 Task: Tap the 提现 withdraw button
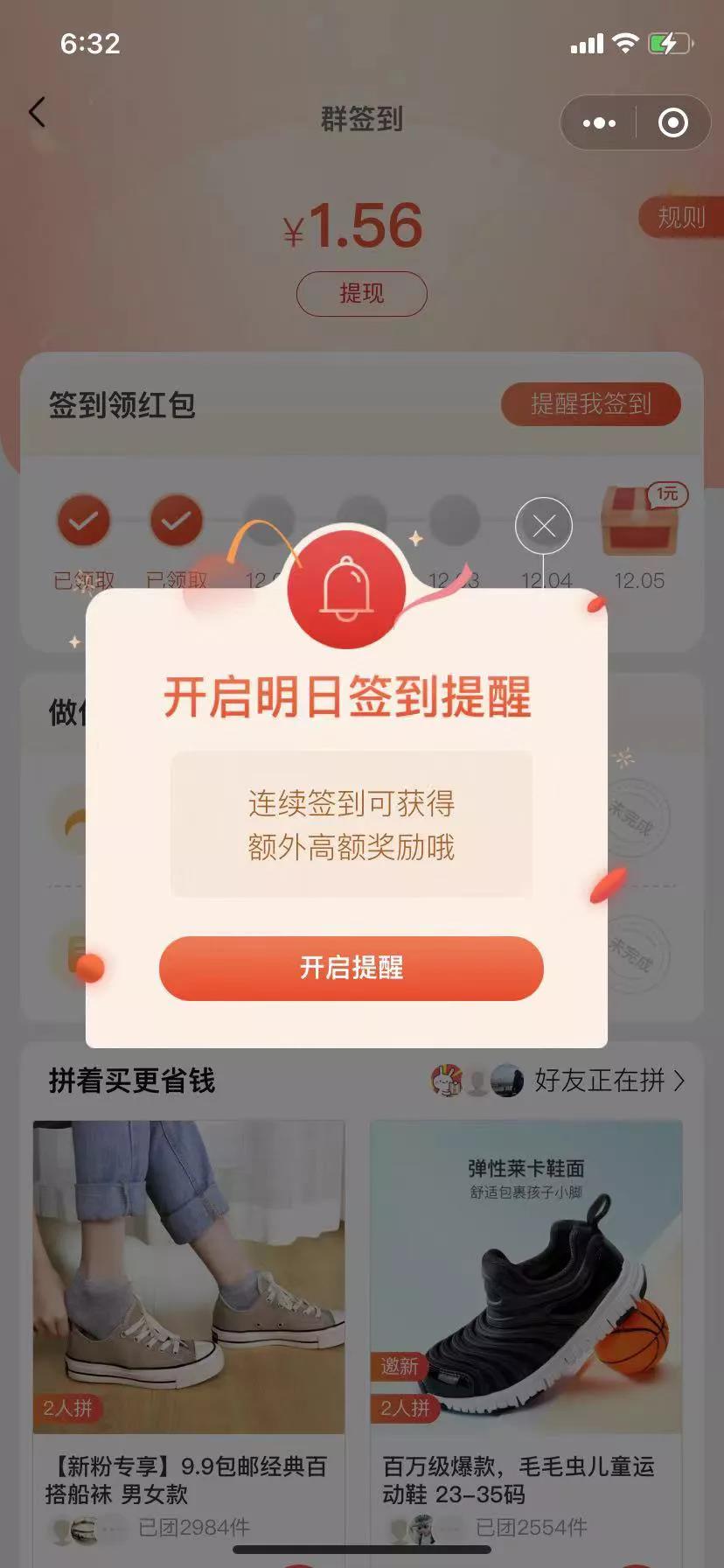[x=361, y=293]
